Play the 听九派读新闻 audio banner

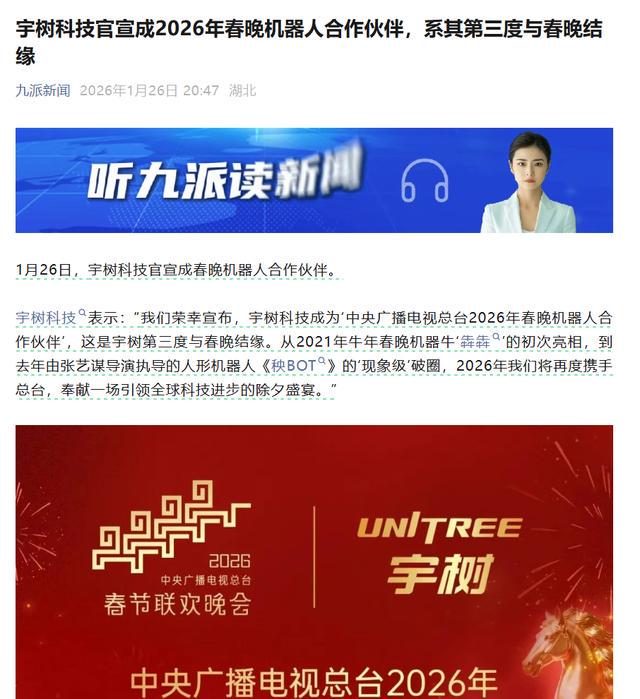click(314, 180)
